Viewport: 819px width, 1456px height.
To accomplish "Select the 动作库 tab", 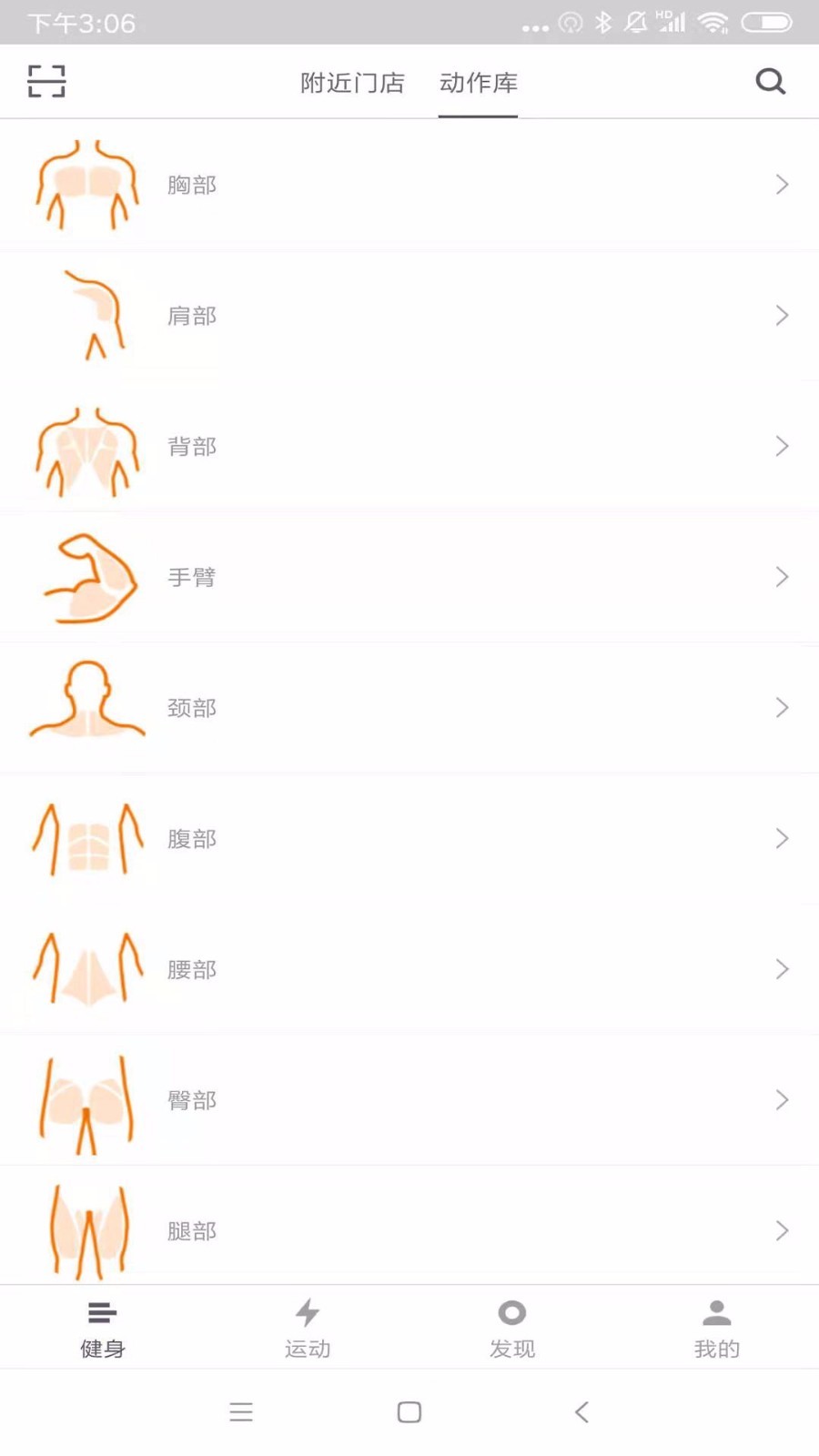I will 478,83.
